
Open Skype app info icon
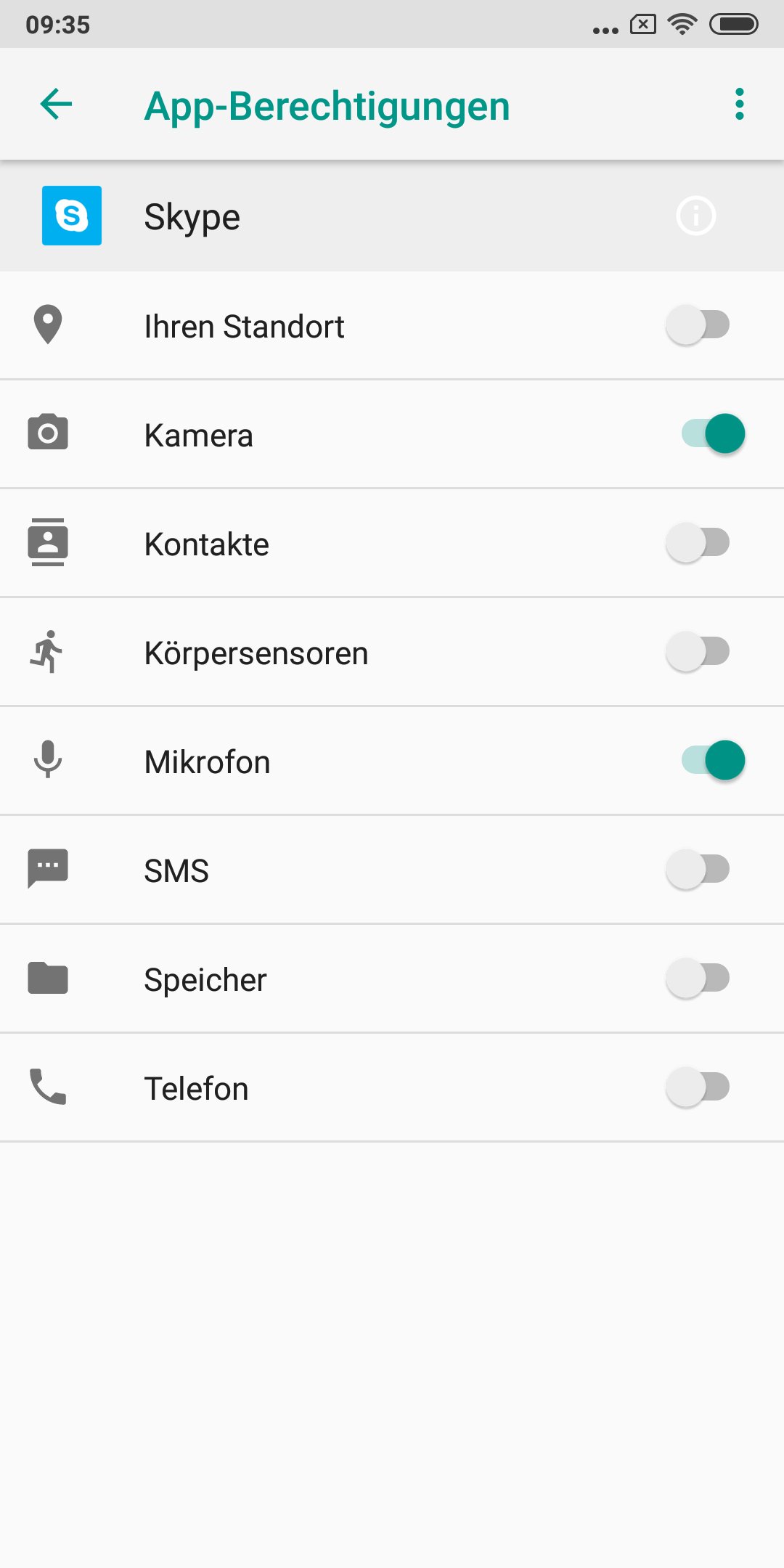pos(696,216)
